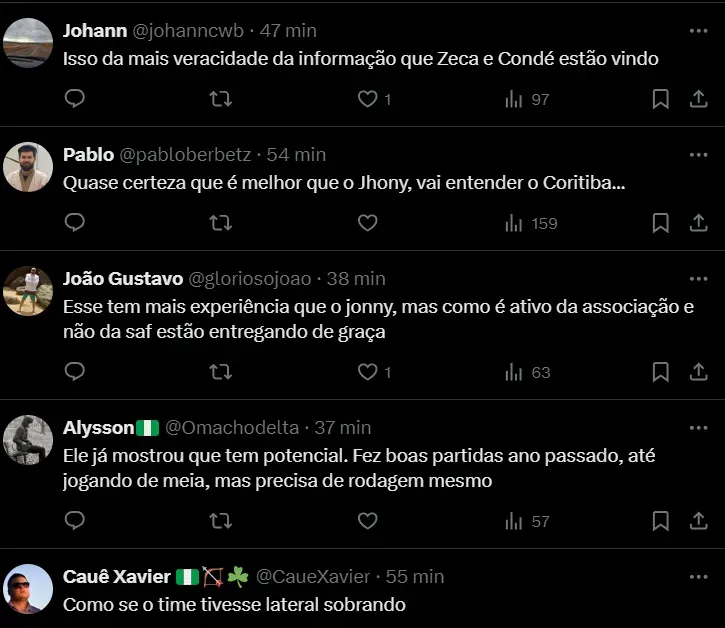Like João Gustavo's tweet

coord(367,372)
